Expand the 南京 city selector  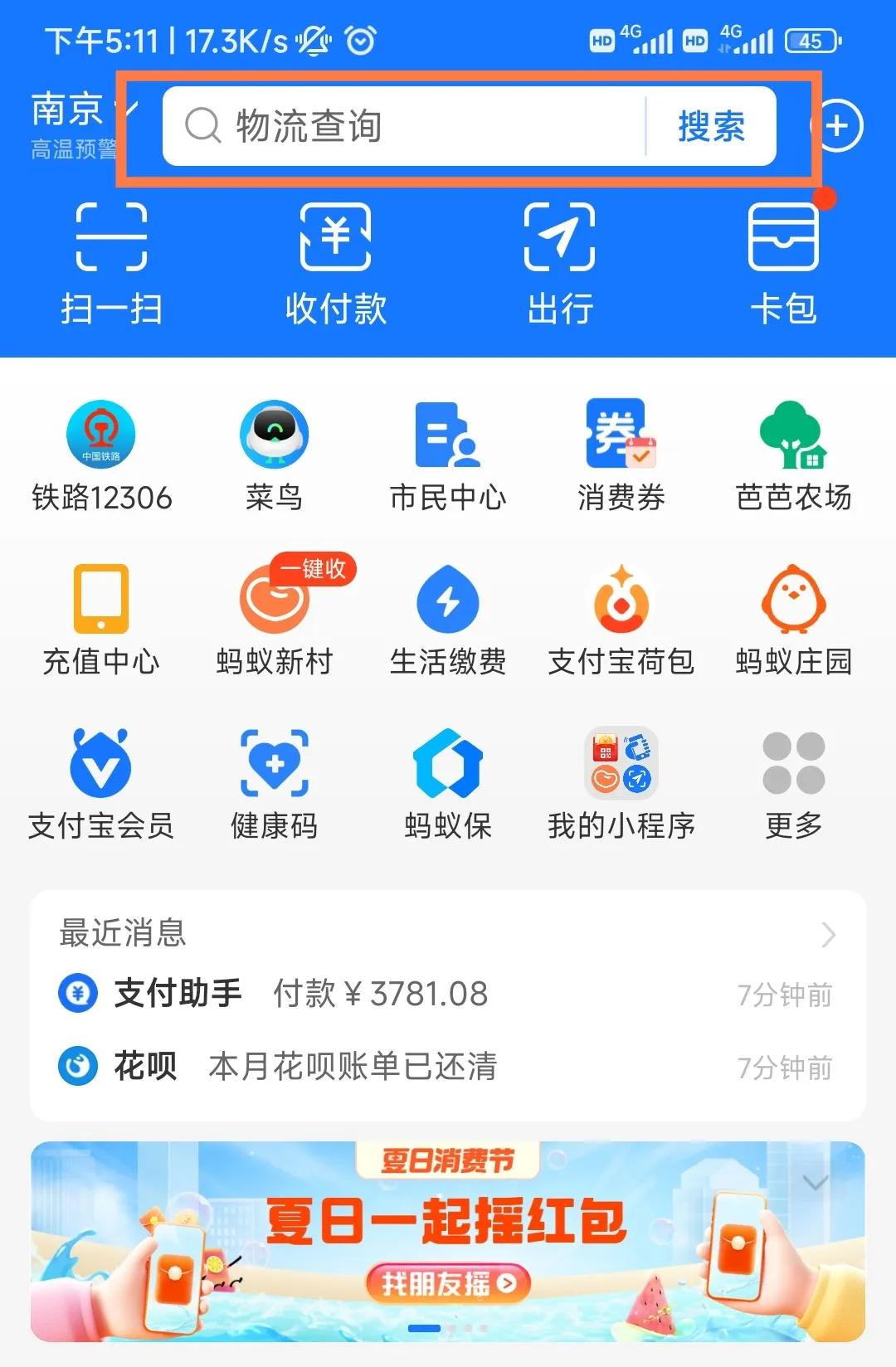pyautogui.click(x=79, y=108)
